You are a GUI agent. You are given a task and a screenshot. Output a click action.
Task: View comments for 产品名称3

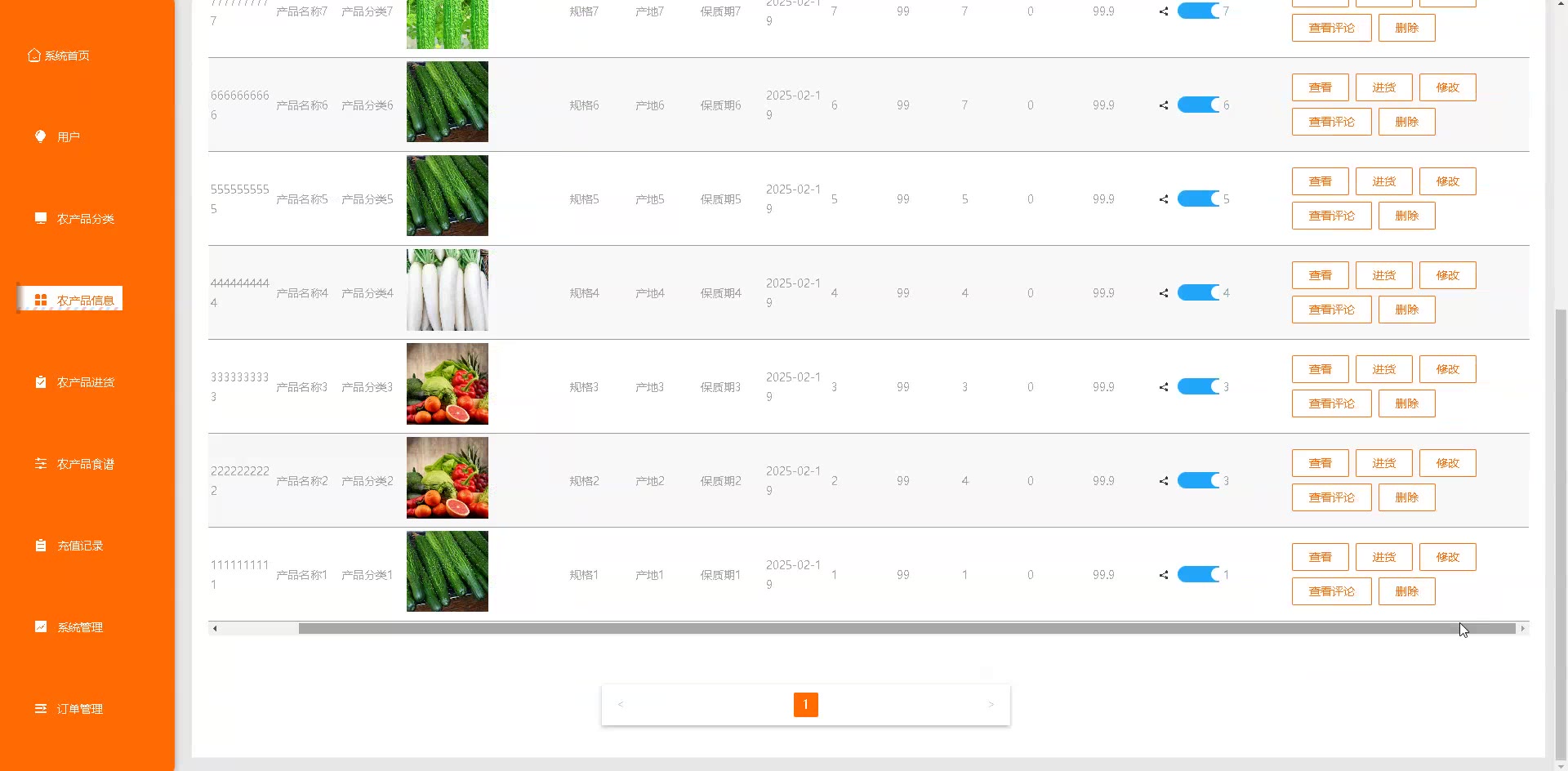(x=1331, y=403)
